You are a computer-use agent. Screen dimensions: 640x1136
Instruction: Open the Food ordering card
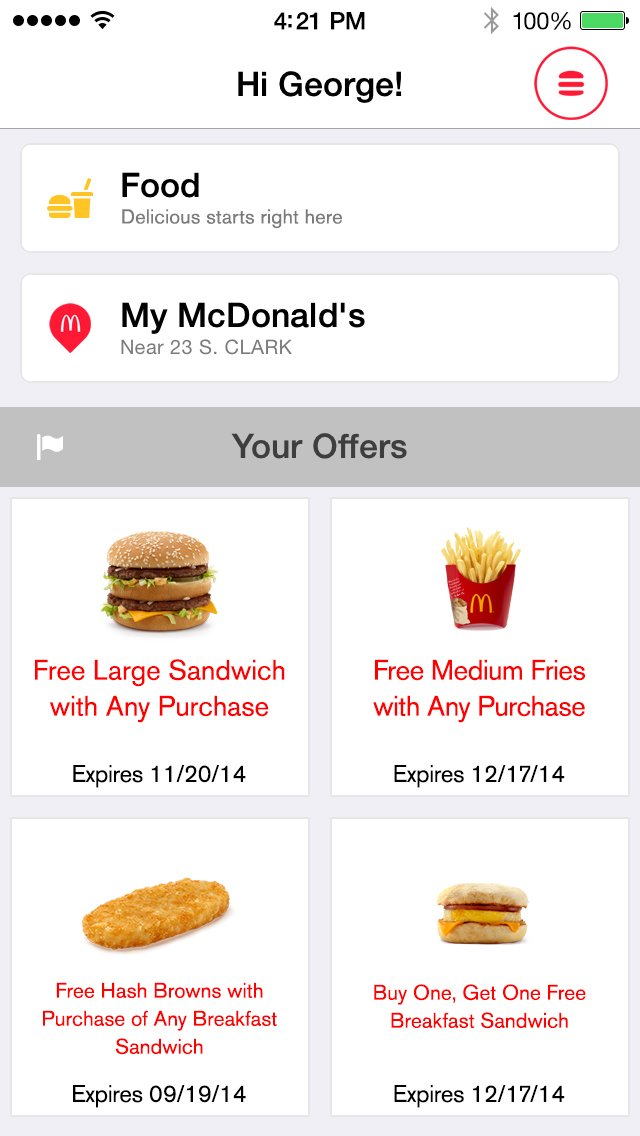tap(320, 198)
